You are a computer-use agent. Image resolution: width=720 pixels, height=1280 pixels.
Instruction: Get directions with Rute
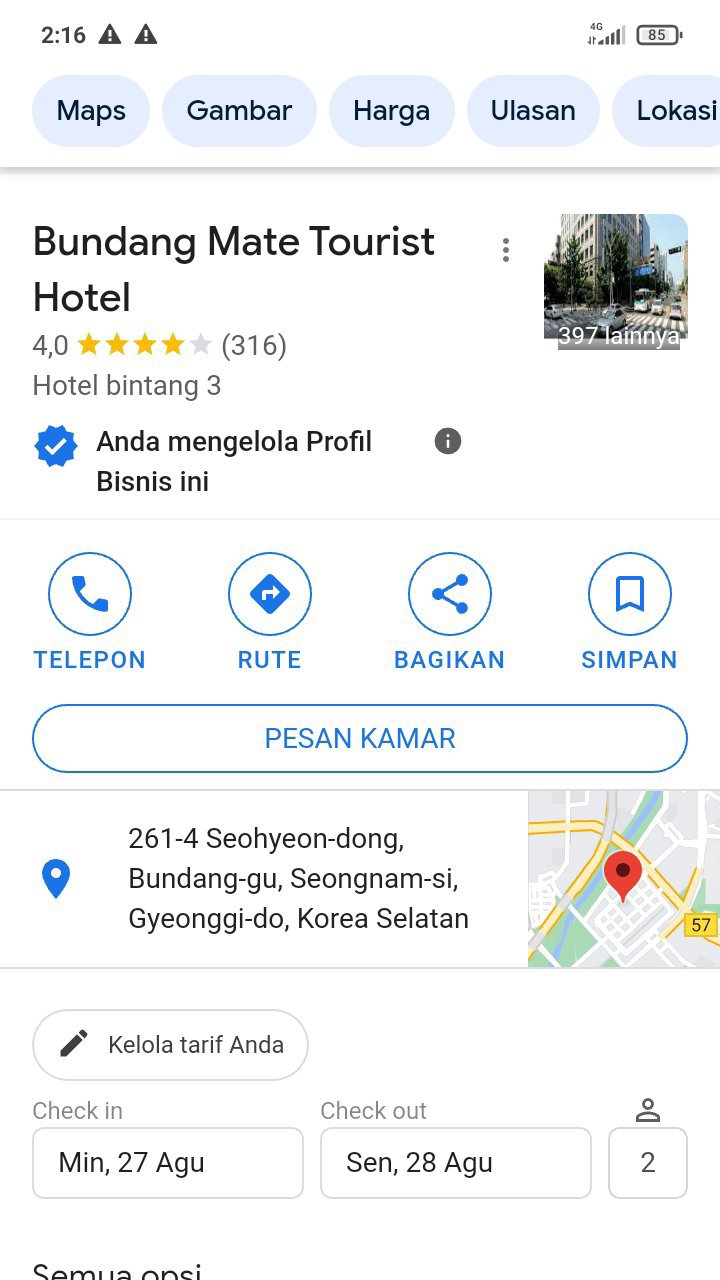[x=270, y=595]
